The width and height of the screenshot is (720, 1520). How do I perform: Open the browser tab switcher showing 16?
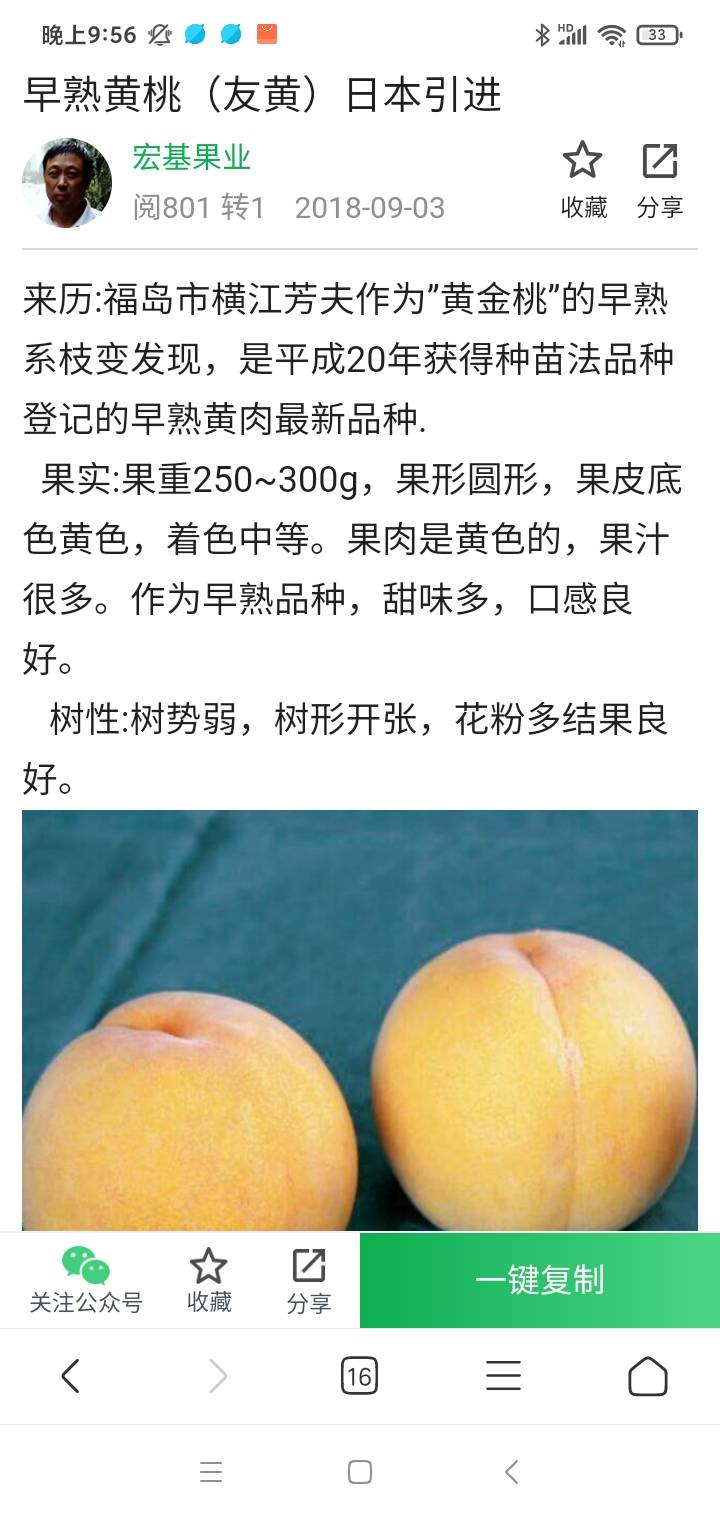[359, 1377]
